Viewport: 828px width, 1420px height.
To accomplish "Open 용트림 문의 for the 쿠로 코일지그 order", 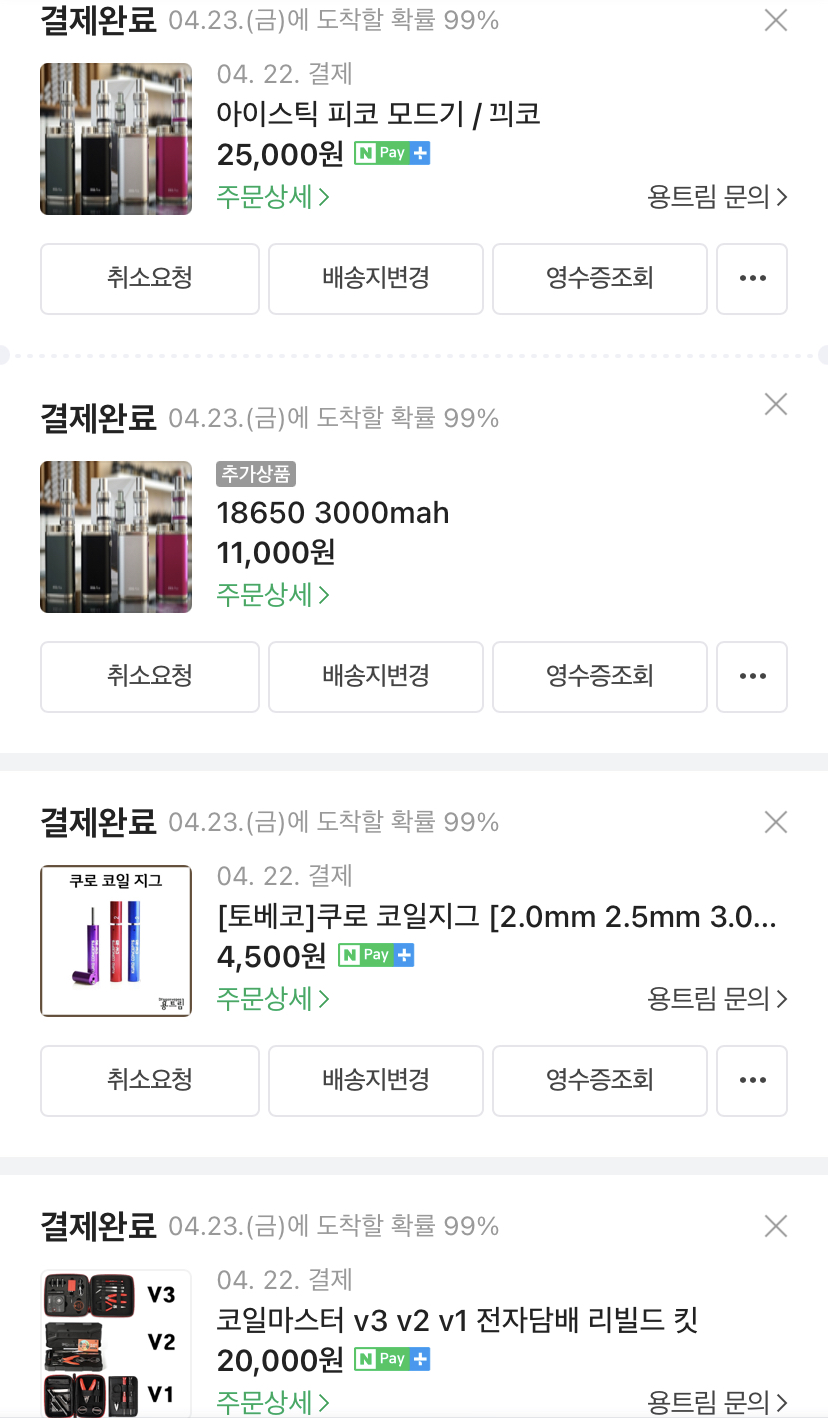I will [717, 999].
